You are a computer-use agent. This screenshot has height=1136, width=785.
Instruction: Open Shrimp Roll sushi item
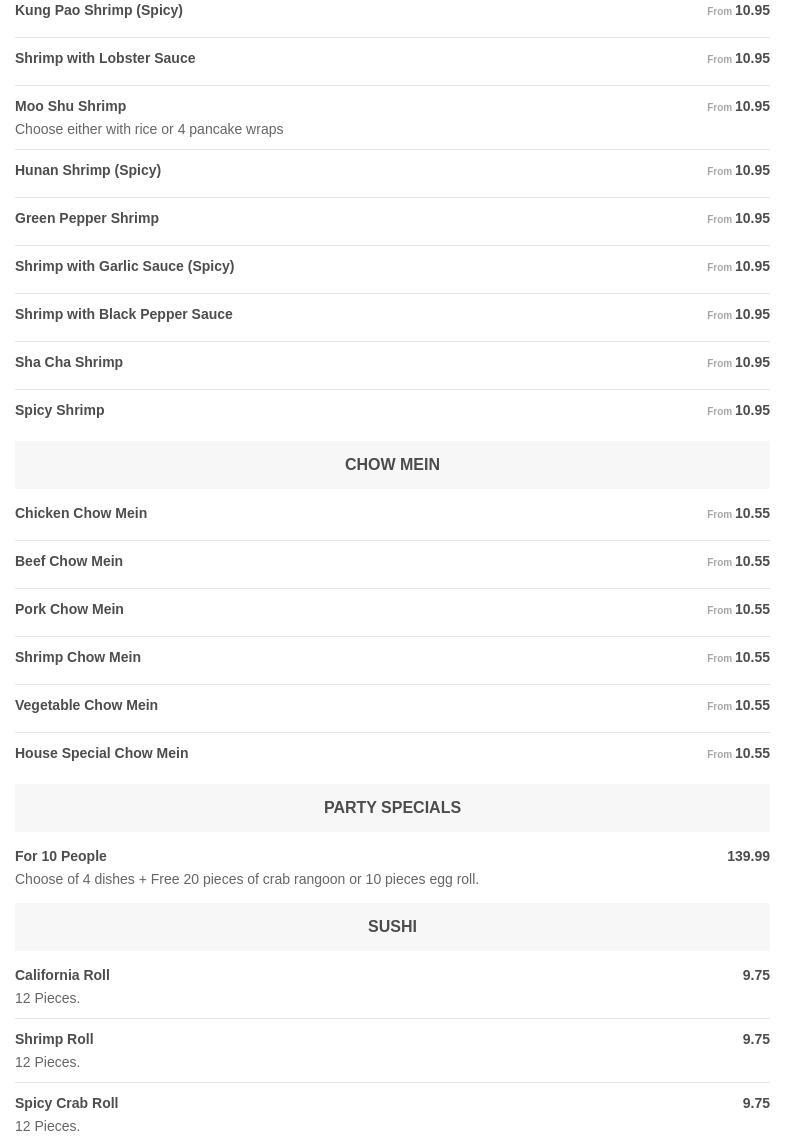coord(54,1039)
